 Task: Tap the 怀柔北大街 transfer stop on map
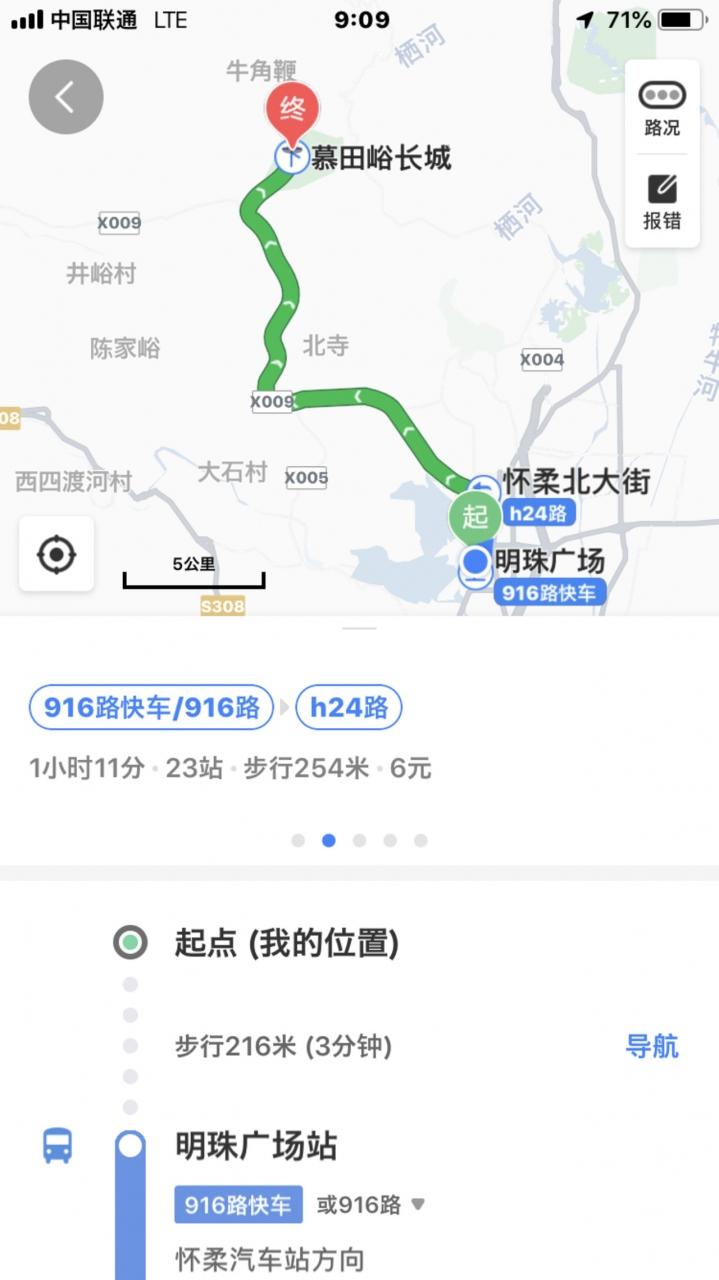[484, 489]
